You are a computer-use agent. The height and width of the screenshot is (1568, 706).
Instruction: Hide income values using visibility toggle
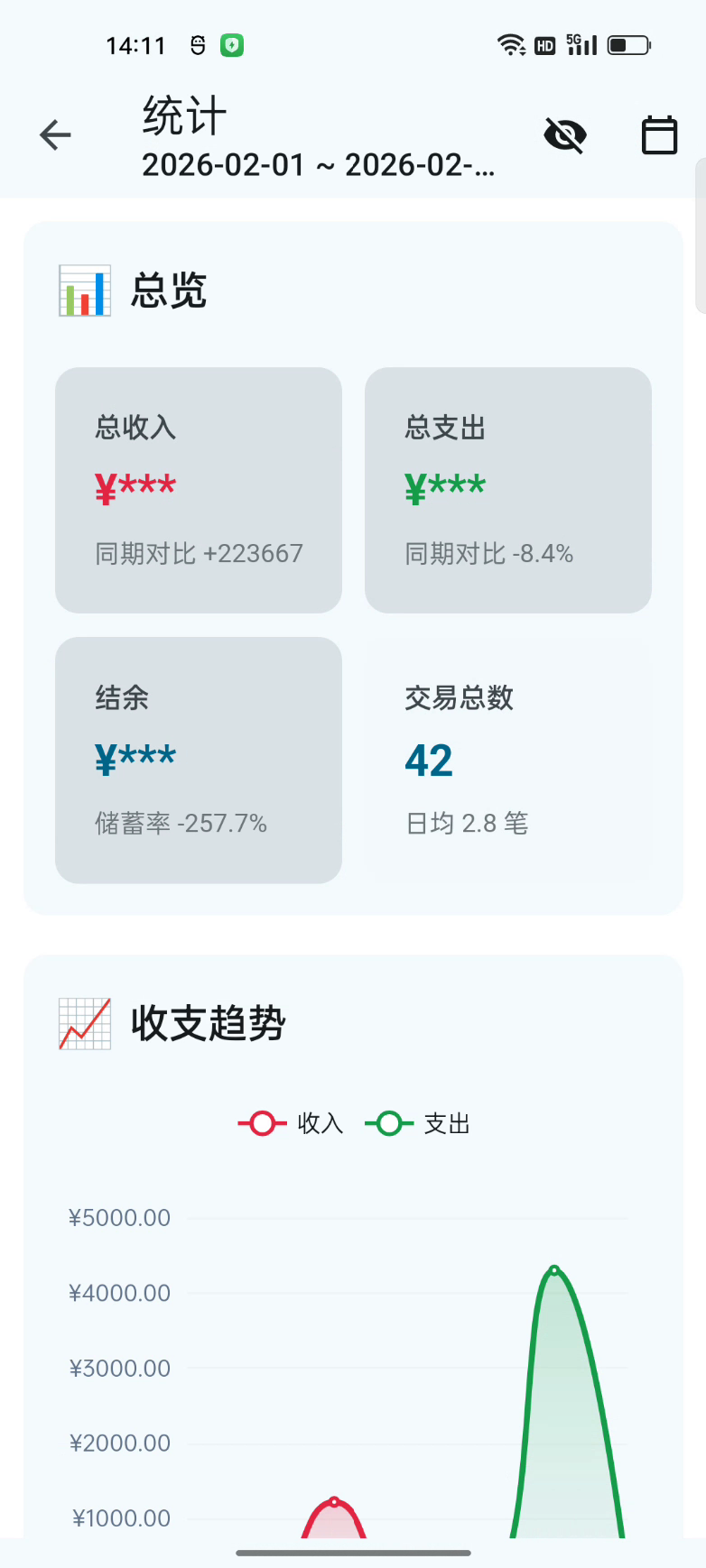pyautogui.click(x=564, y=134)
